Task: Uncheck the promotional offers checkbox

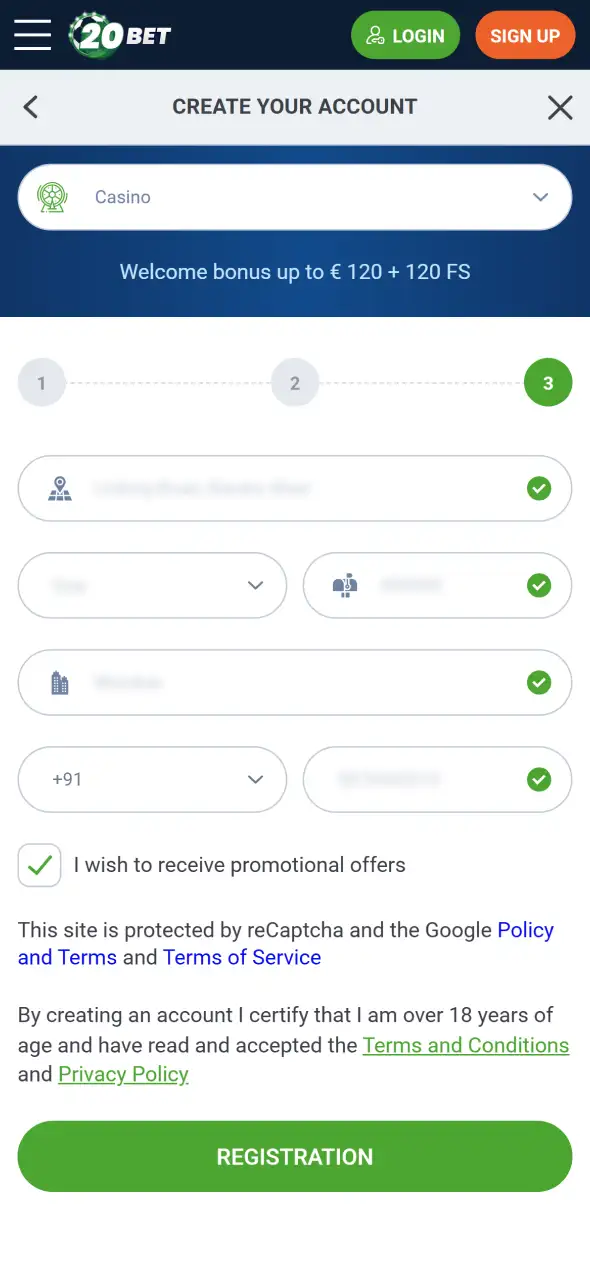Action: click(40, 865)
